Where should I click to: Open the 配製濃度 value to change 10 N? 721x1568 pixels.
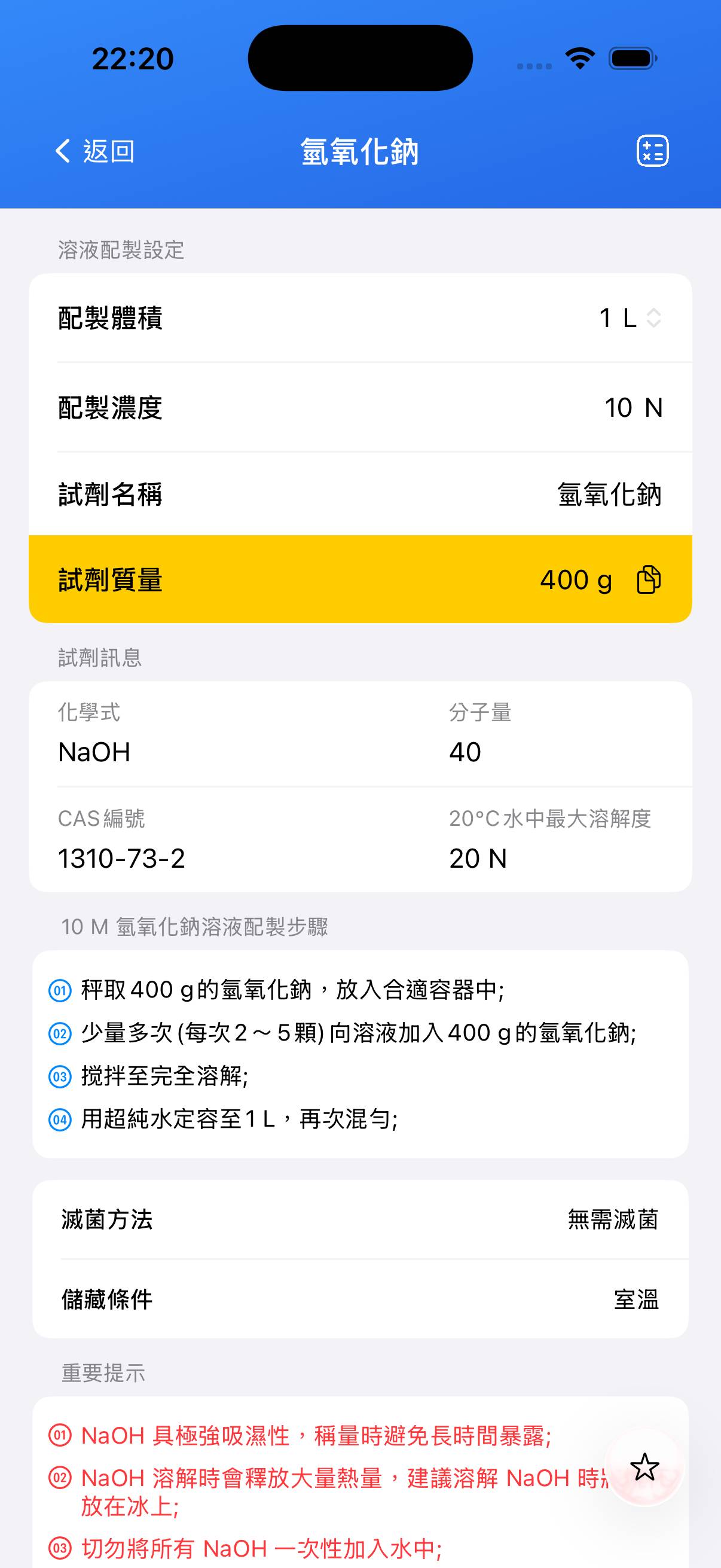(x=633, y=407)
